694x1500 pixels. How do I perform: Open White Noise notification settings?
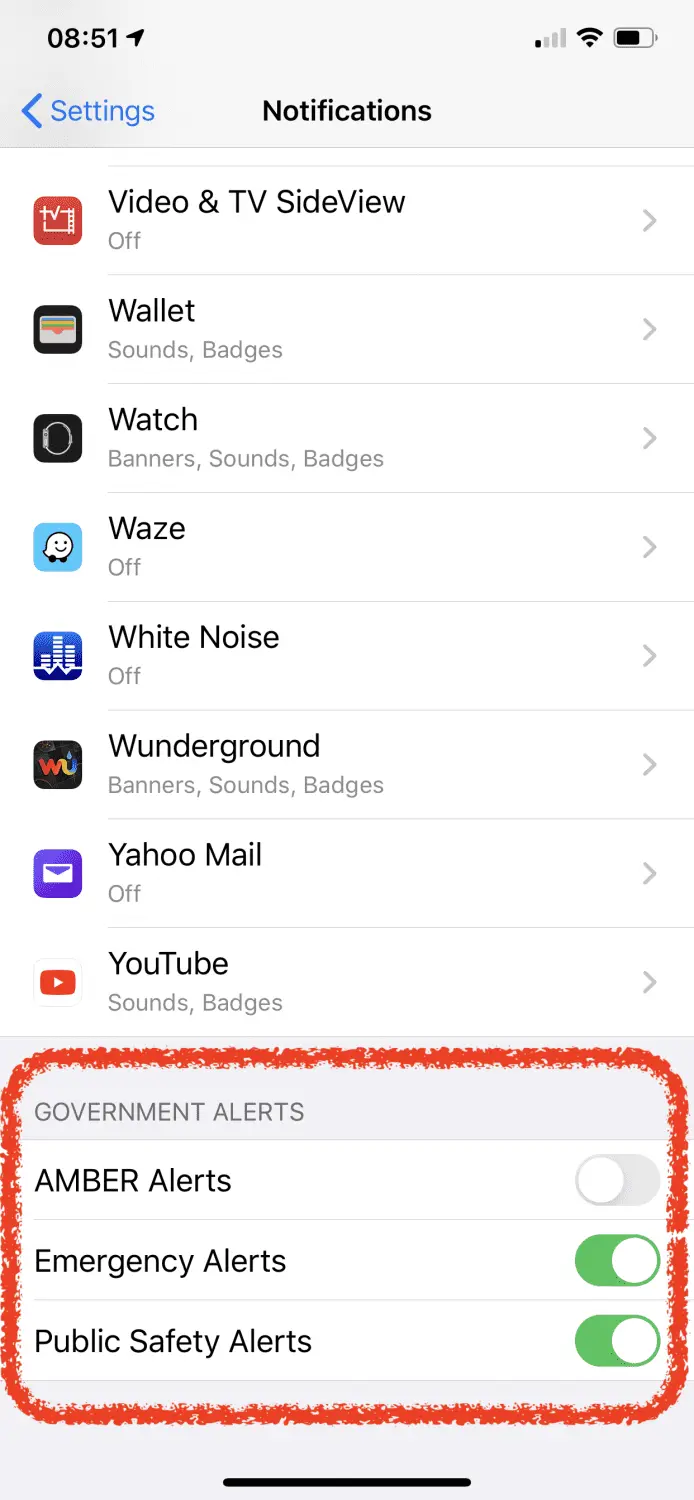pos(347,656)
